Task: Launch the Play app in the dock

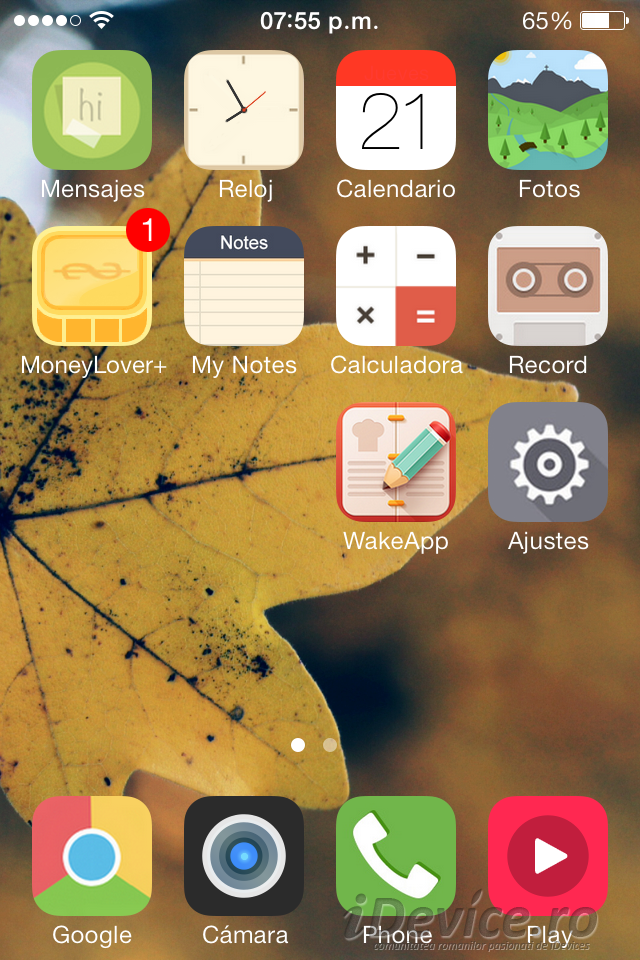Action: tap(548, 856)
